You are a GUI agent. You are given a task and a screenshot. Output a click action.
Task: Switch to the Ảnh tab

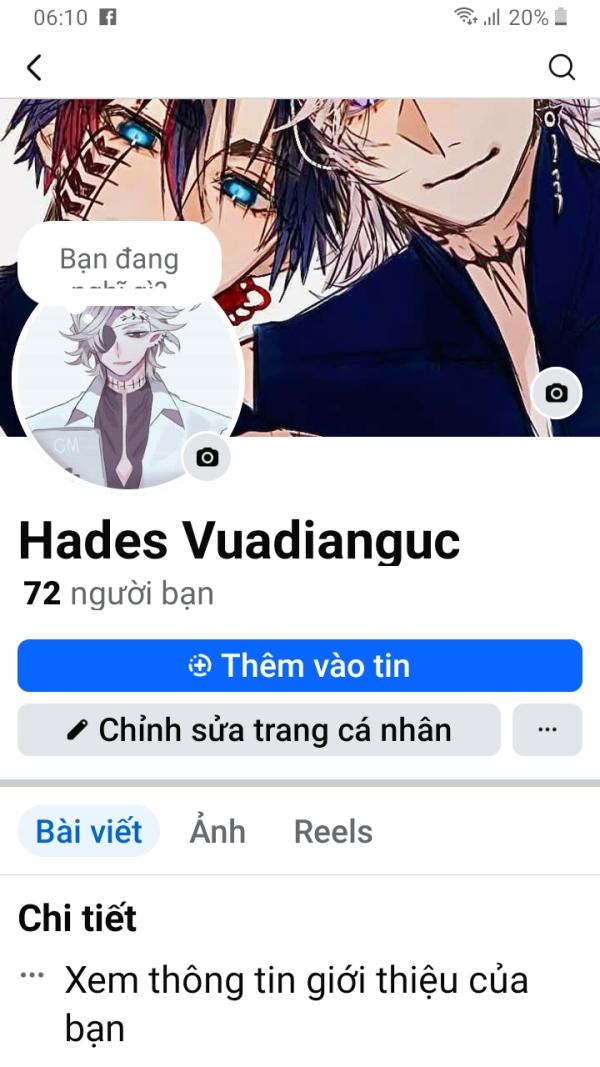(x=218, y=831)
